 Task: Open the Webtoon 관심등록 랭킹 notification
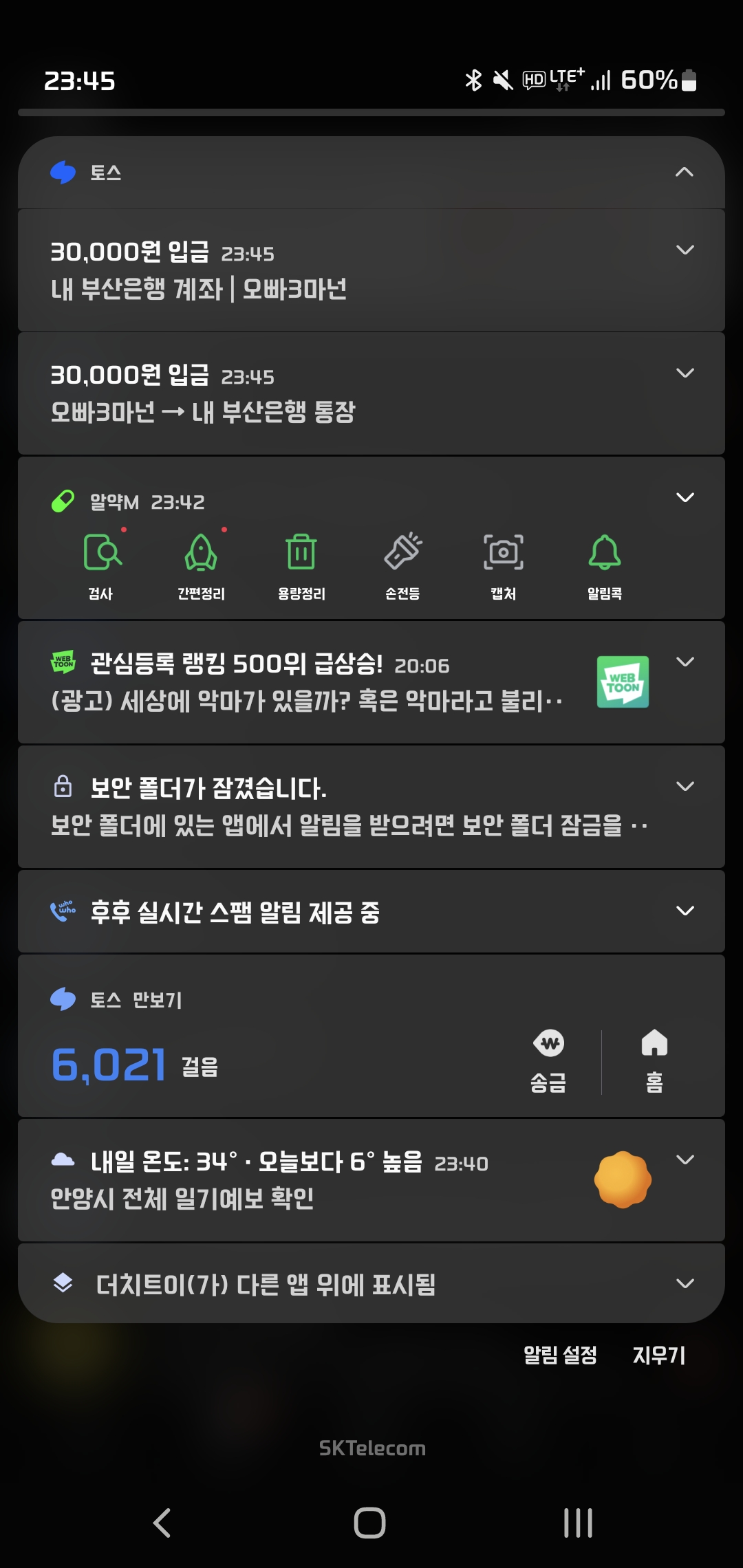click(310, 682)
